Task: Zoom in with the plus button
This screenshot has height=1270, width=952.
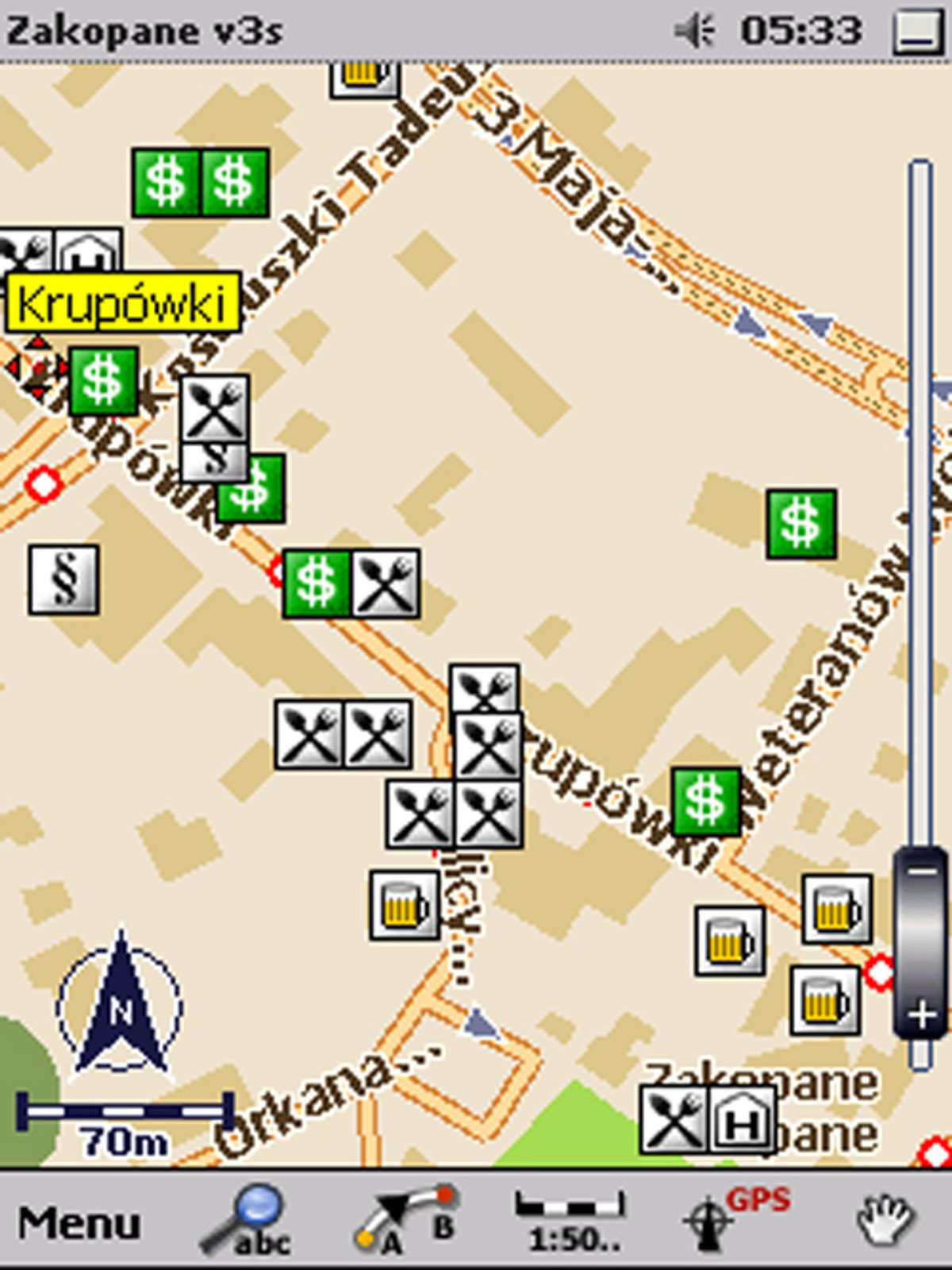Action: click(x=921, y=1014)
